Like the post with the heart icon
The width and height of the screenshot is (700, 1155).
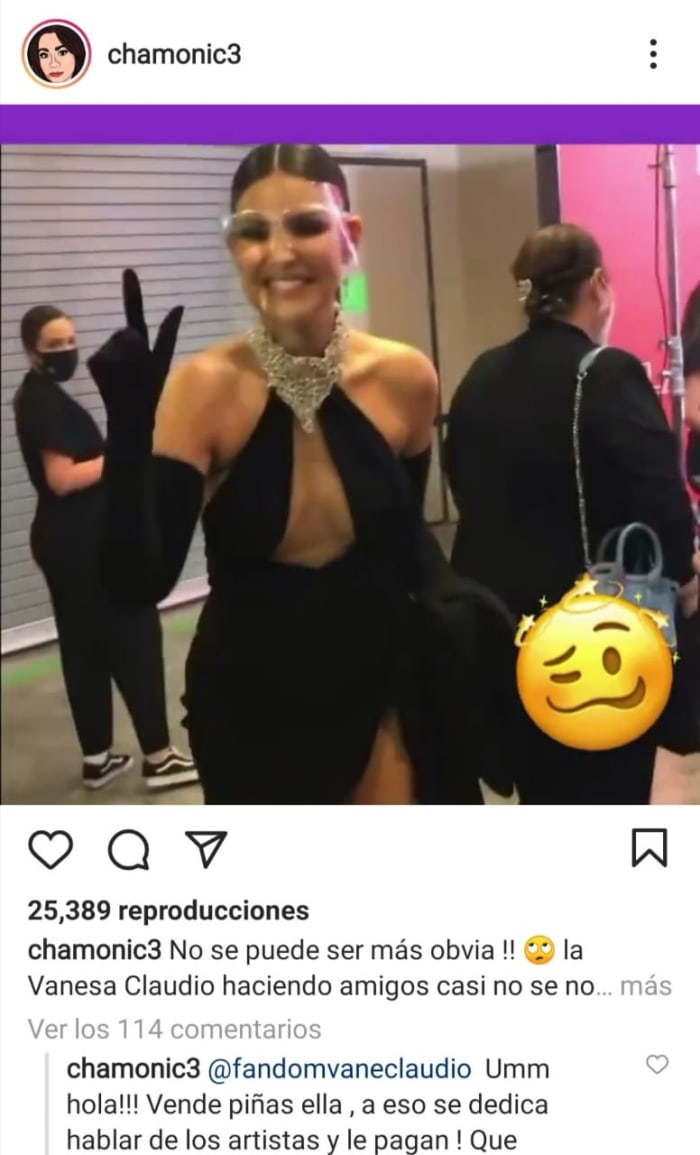pyautogui.click(x=50, y=850)
